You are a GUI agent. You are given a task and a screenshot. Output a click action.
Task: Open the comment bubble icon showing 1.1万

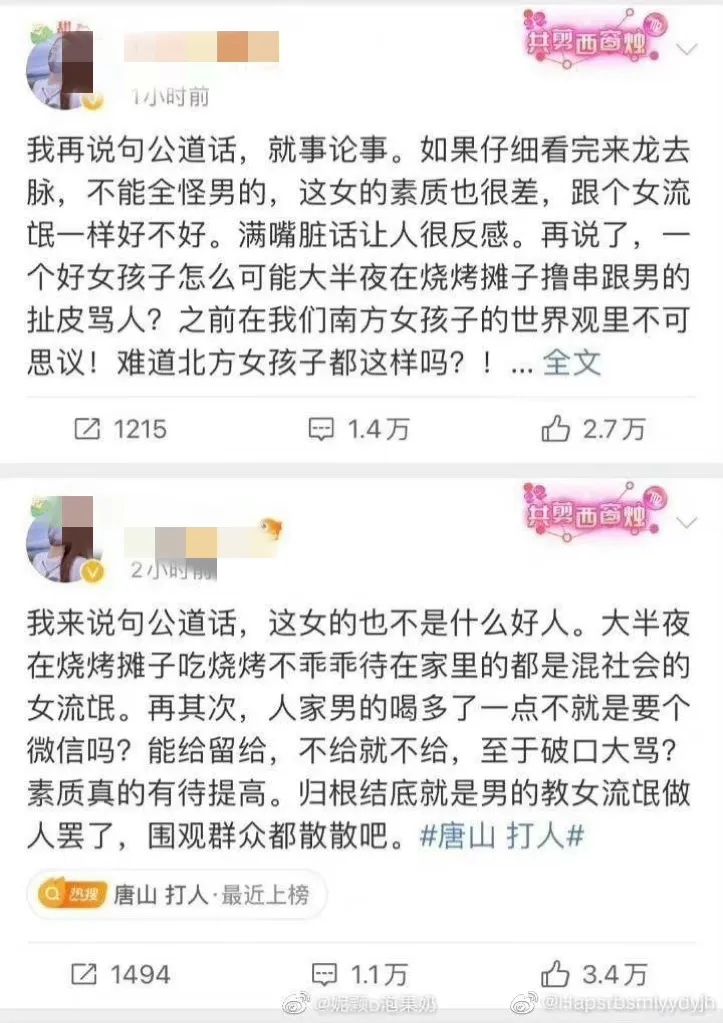[325, 974]
